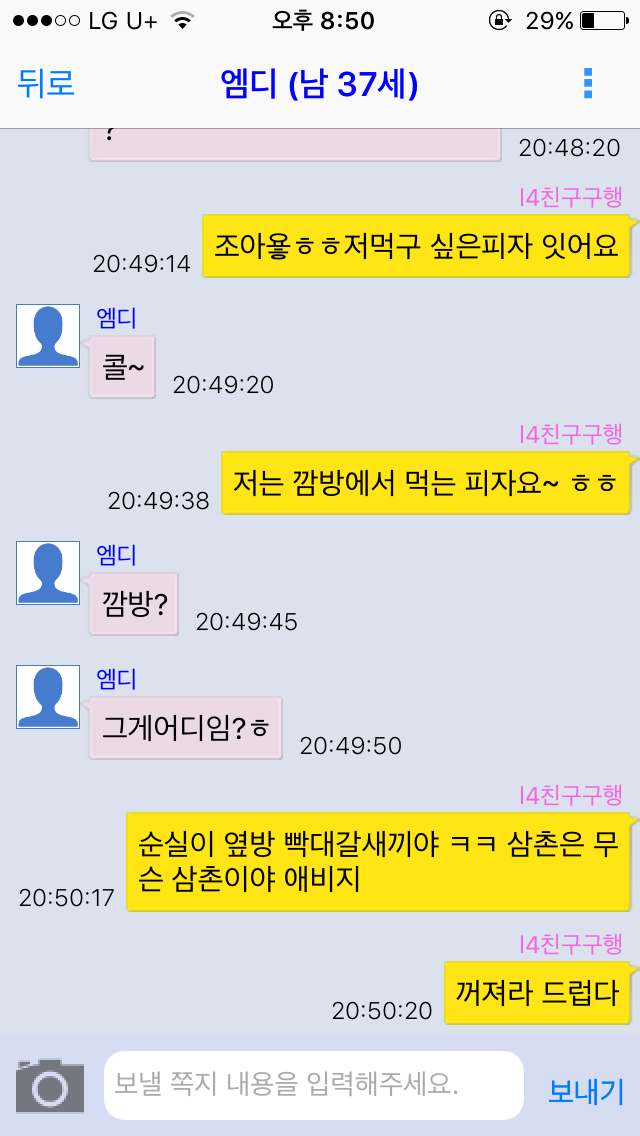Open 엠디's profile picture beside the 콜~ message
Image resolution: width=640 pixels, height=1136 pixels.
[48, 336]
